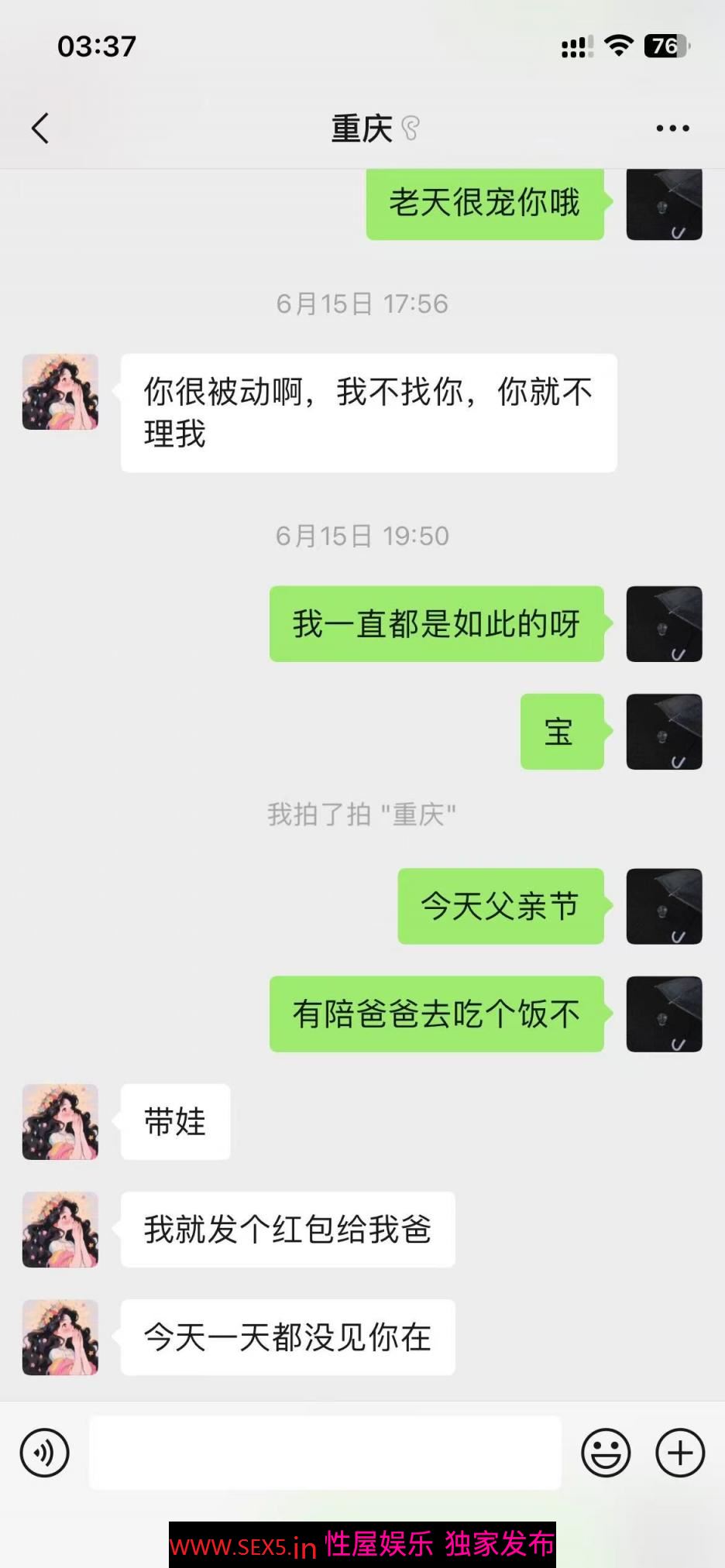Open the chat info three-dots menu
Viewport: 725px width, 1568px height.
pos(672,129)
